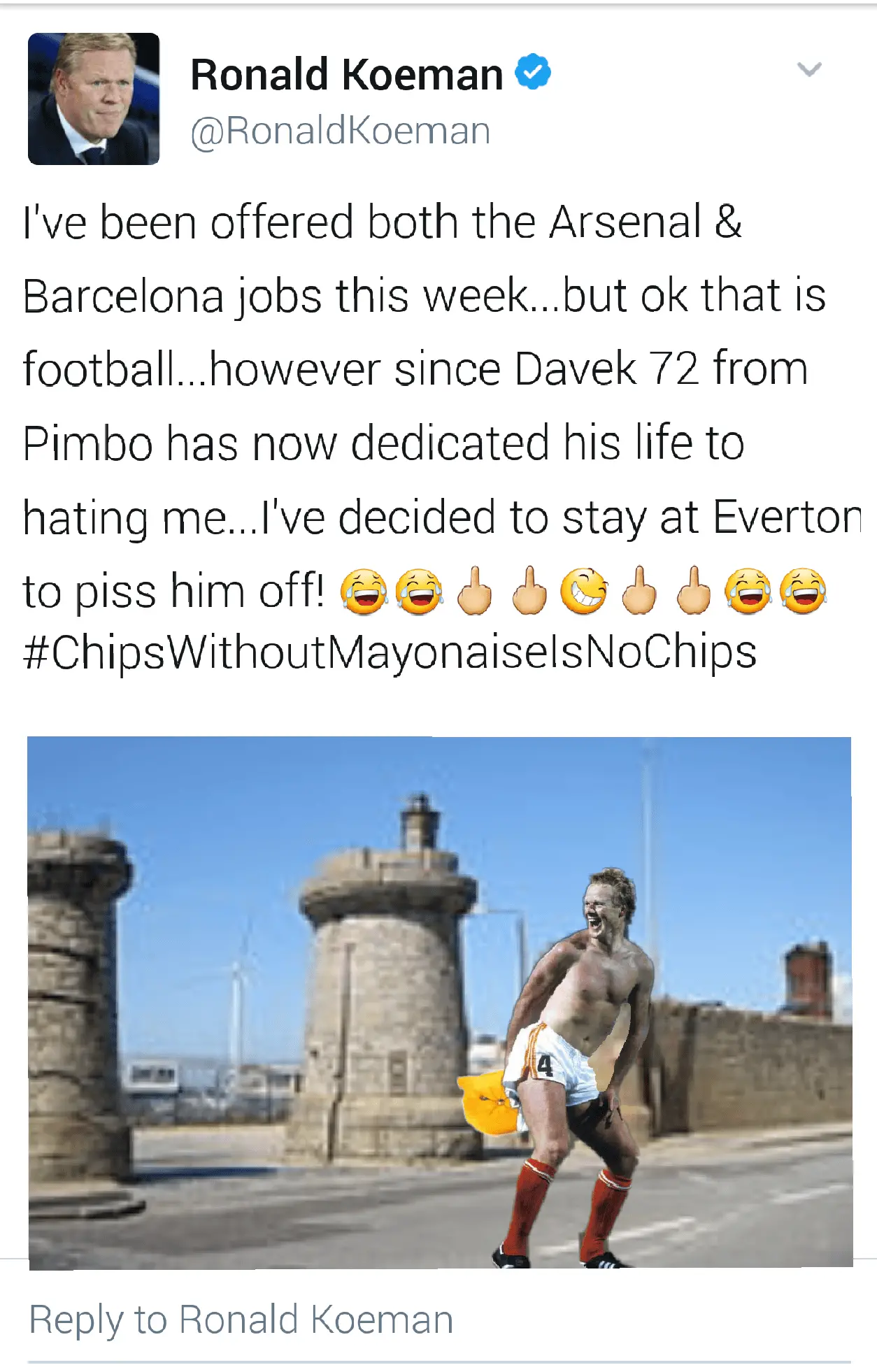Open the attached tweet photo

click(x=440, y=1002)
